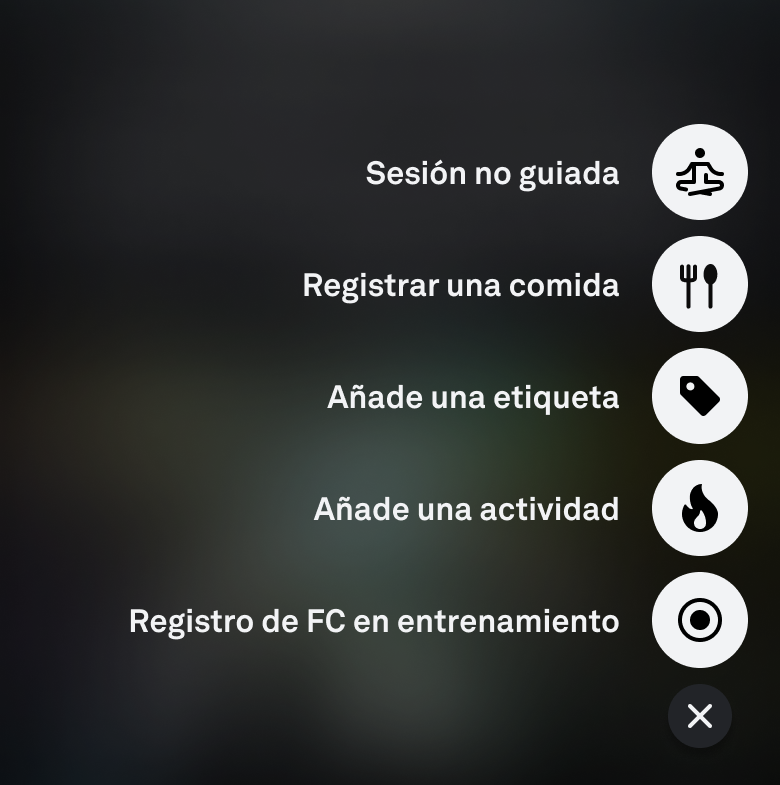The image size is (780, 785).
Task: Select Registrar una comida fork icon
Action: tap(699, 284)
